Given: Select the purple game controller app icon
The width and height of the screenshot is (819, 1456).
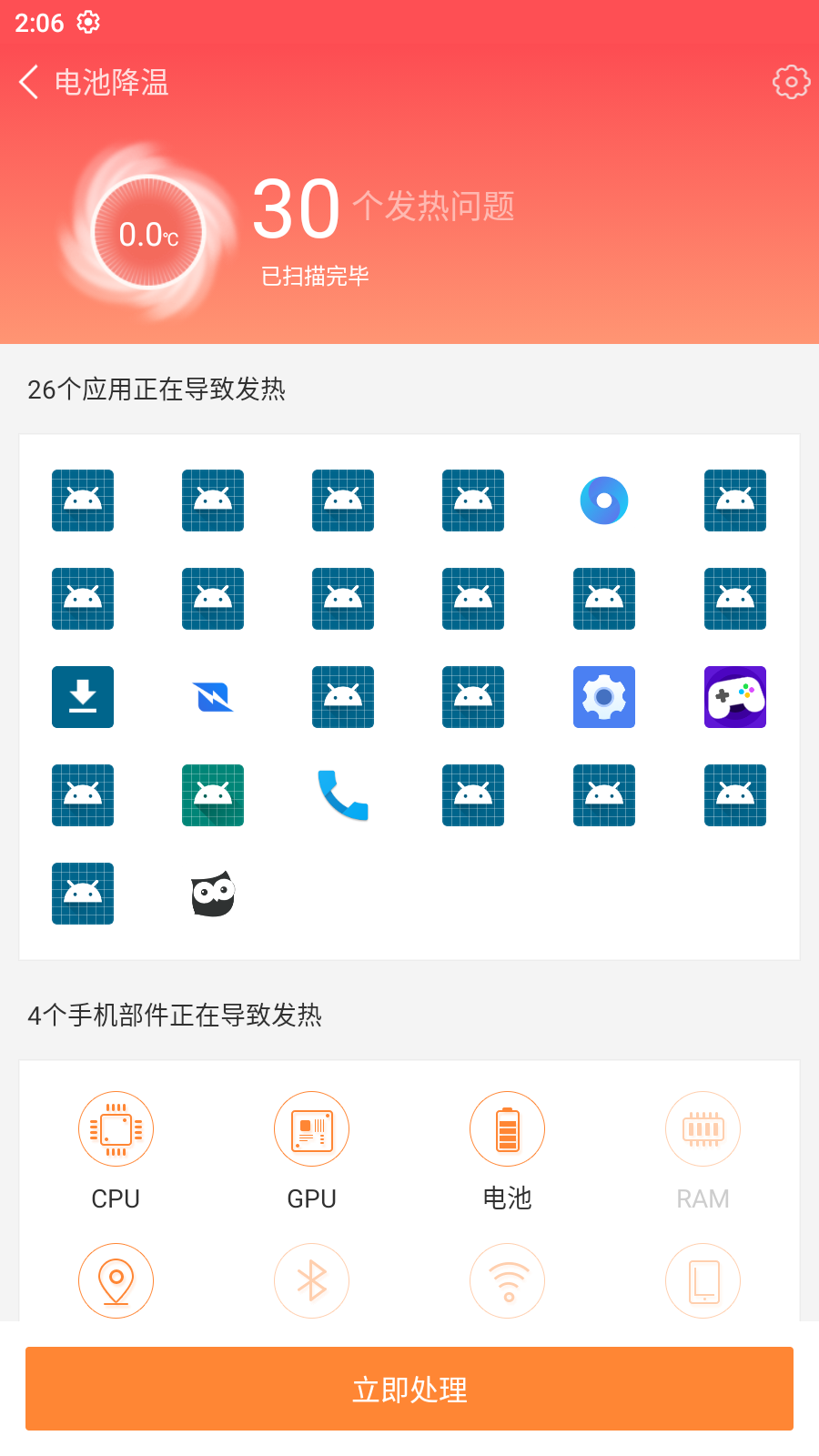Looking at the screenshot, I should point(734,697).
